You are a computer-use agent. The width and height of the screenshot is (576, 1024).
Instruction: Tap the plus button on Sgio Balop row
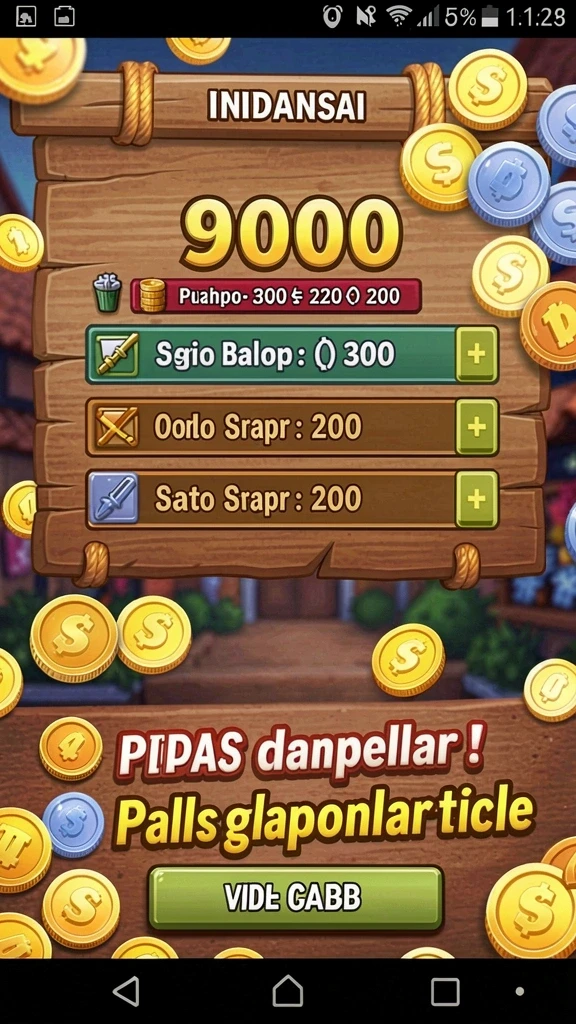[477, 355]
